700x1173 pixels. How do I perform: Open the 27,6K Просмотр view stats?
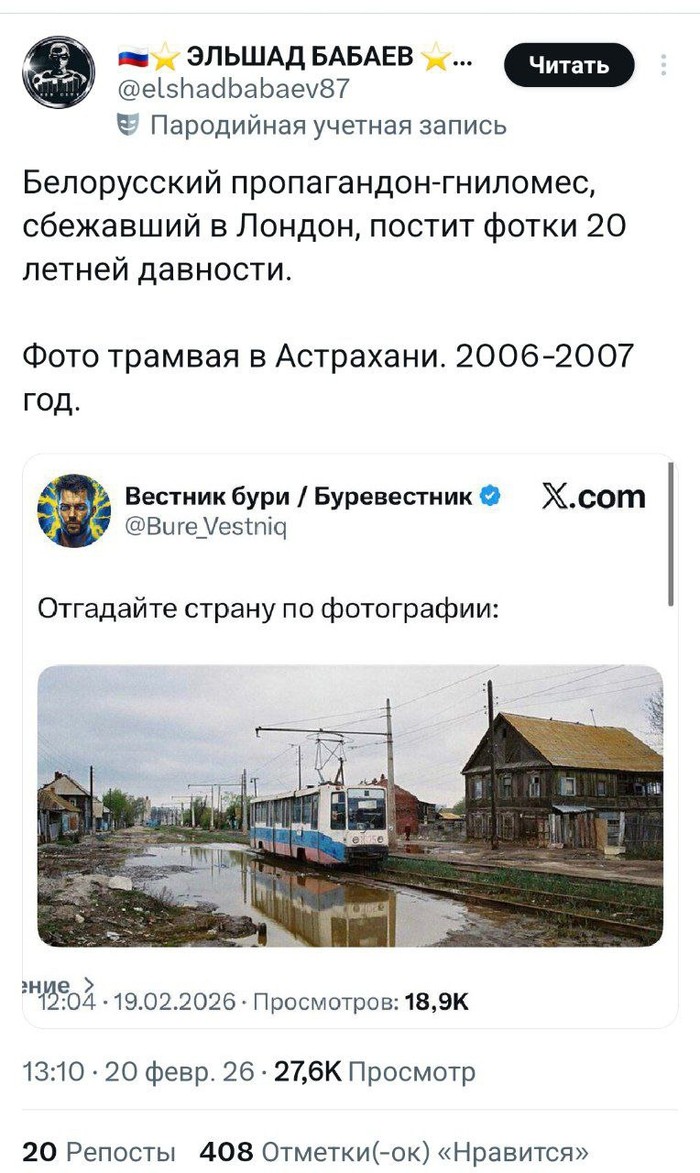pos(375,1072)
